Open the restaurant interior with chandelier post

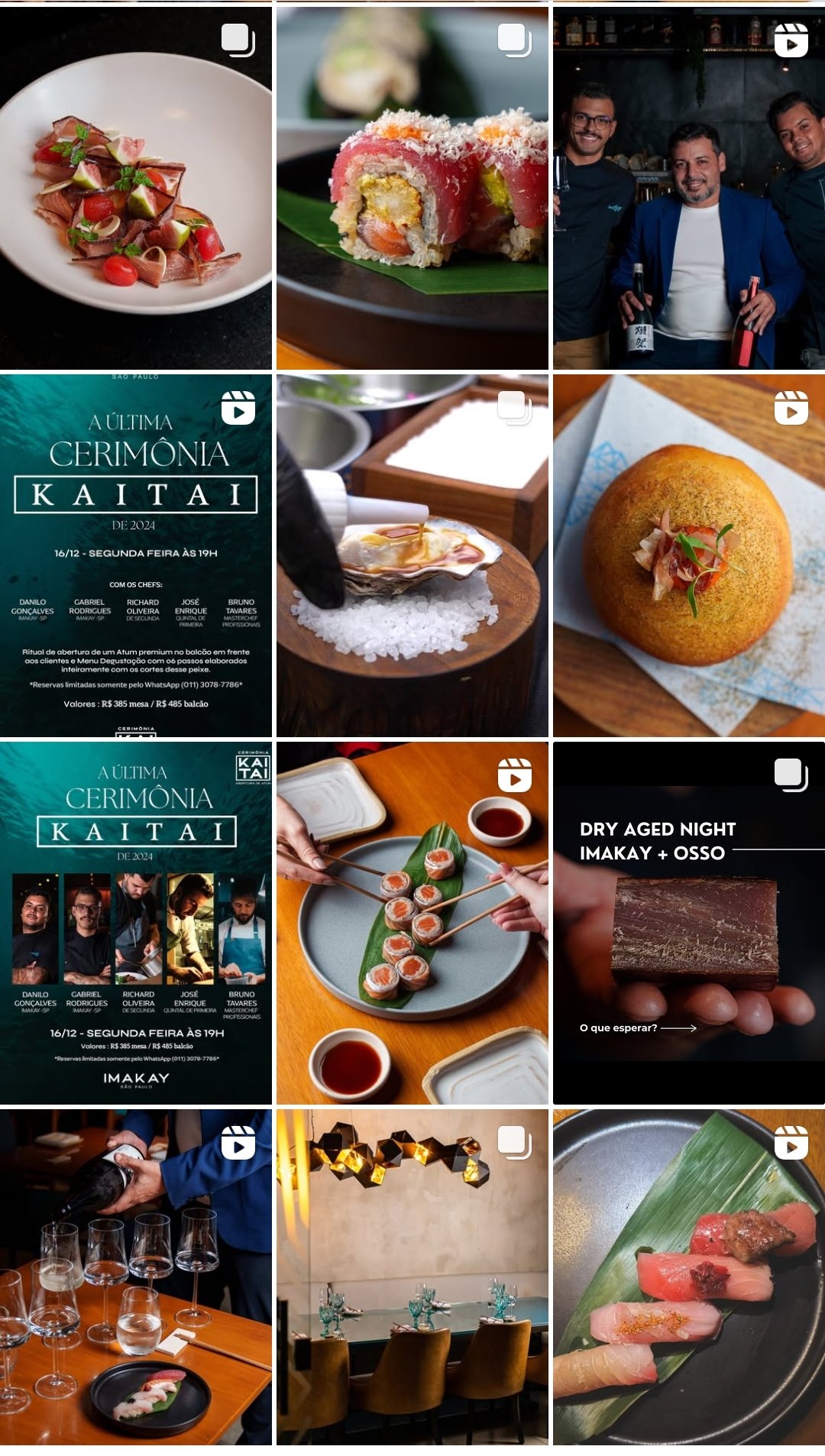tap(412, 1276)
